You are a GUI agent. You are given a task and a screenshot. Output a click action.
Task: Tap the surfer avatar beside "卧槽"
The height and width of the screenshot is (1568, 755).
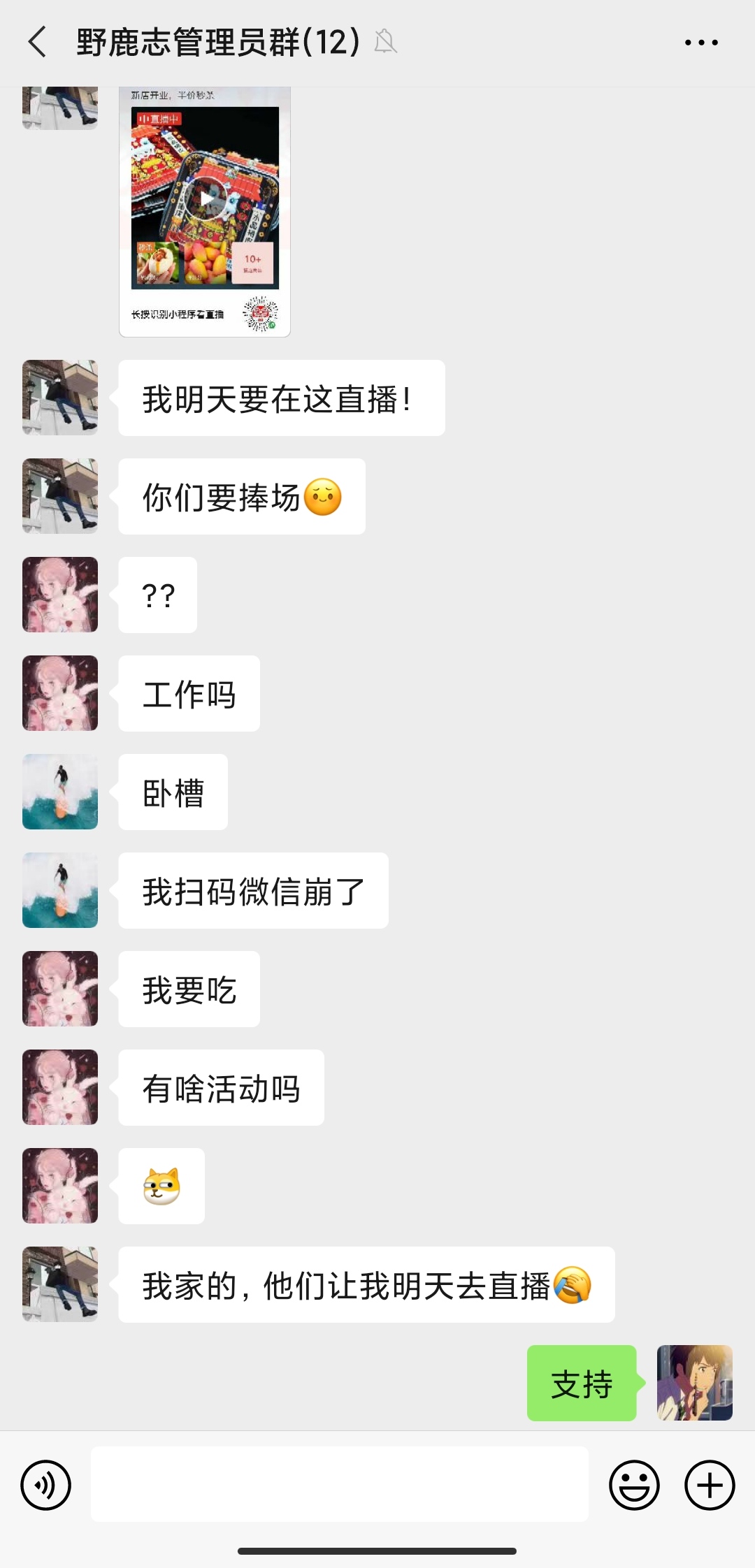(x=60, y=792)
